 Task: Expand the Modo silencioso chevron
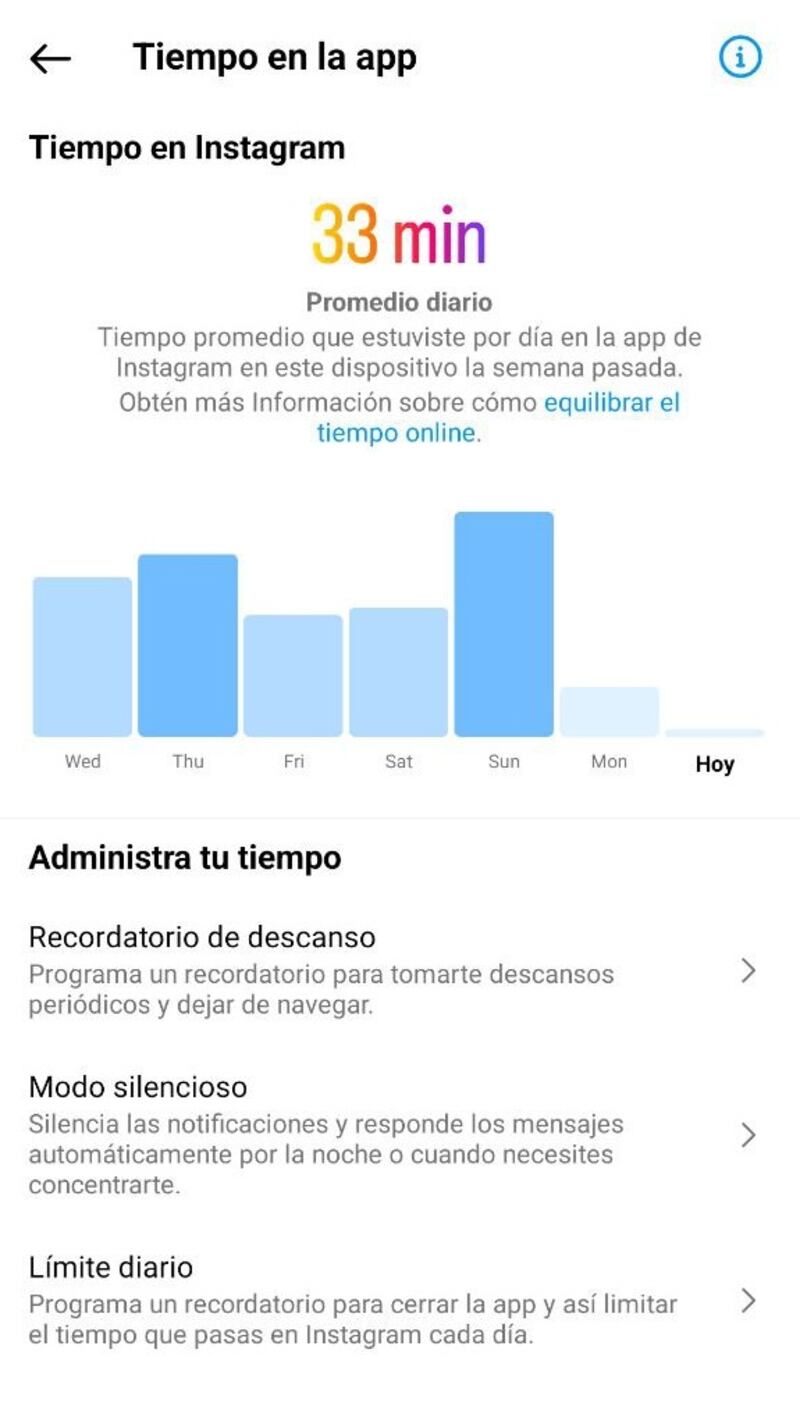(x=747, y=1134)
